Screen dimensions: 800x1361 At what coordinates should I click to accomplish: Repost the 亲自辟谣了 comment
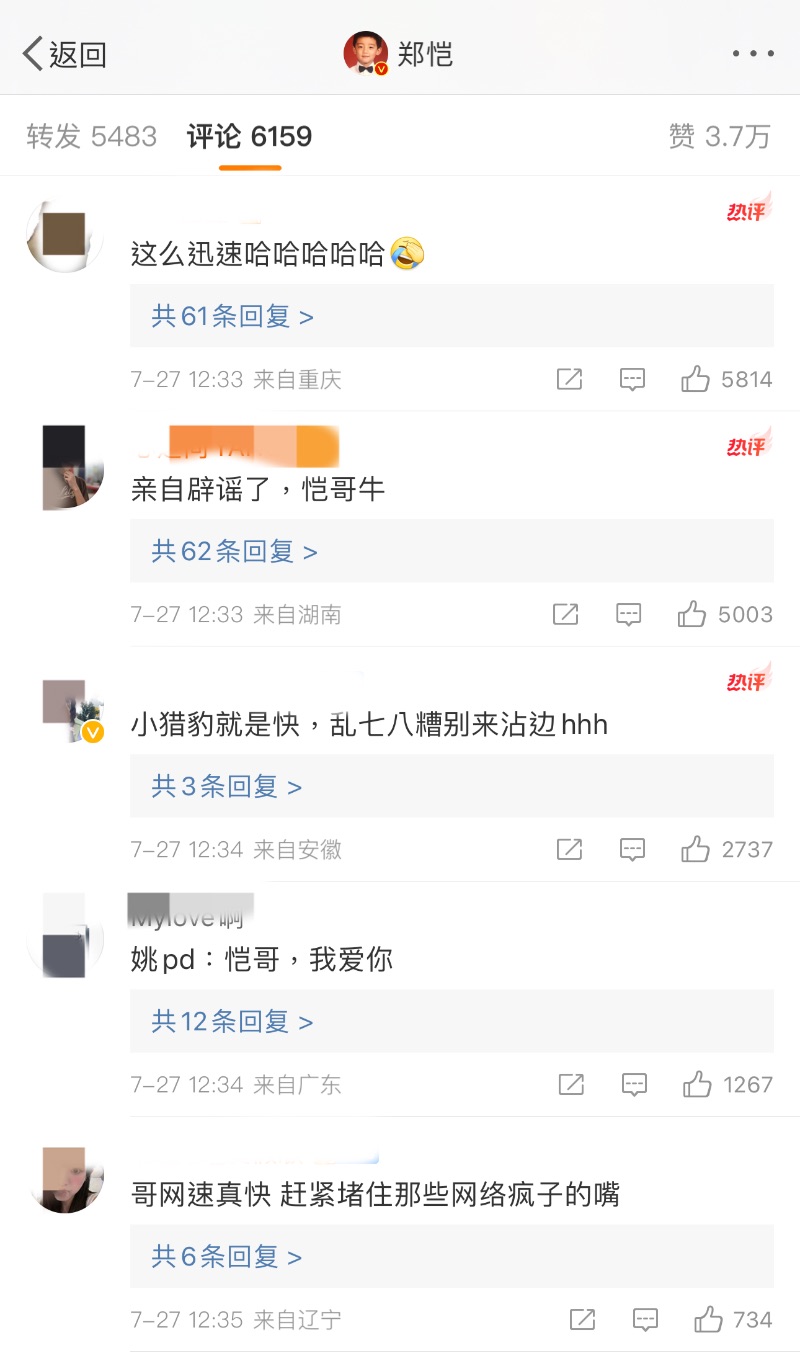pyautogui.click(x=566, y=614)
